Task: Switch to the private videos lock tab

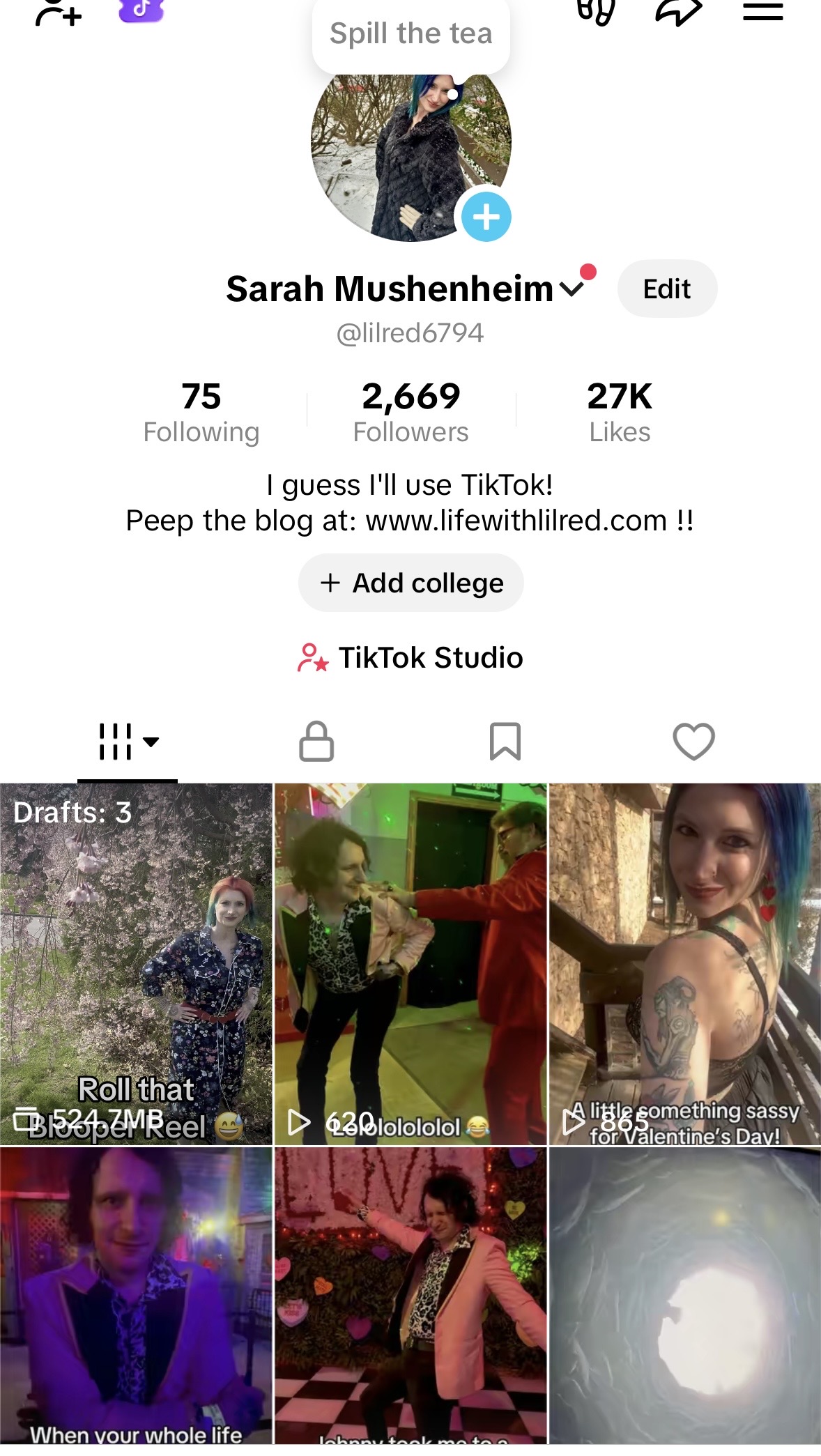Action: click(316, 741)
